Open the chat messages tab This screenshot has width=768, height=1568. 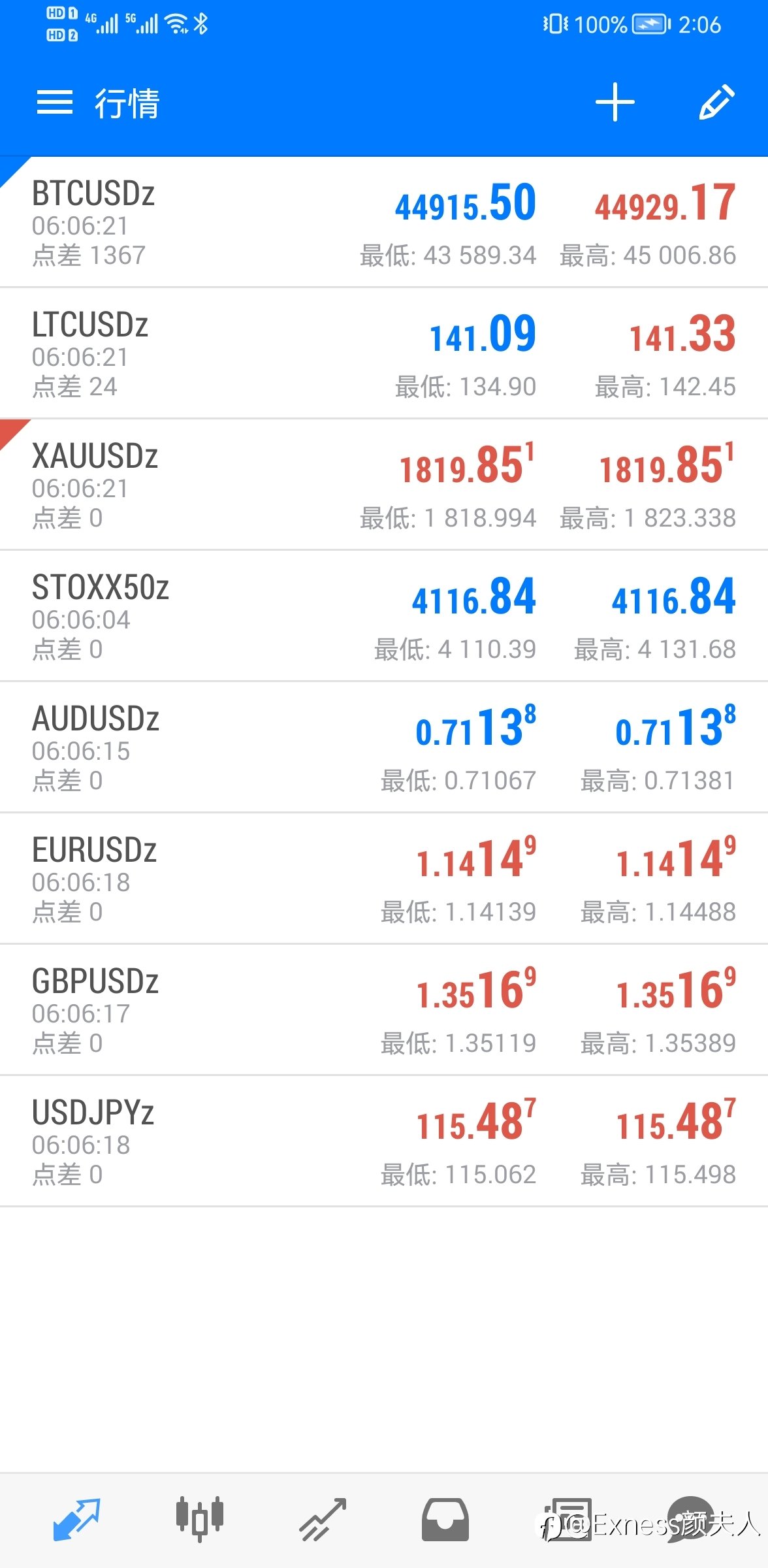pyautogui.click(x=691, y=1519)
